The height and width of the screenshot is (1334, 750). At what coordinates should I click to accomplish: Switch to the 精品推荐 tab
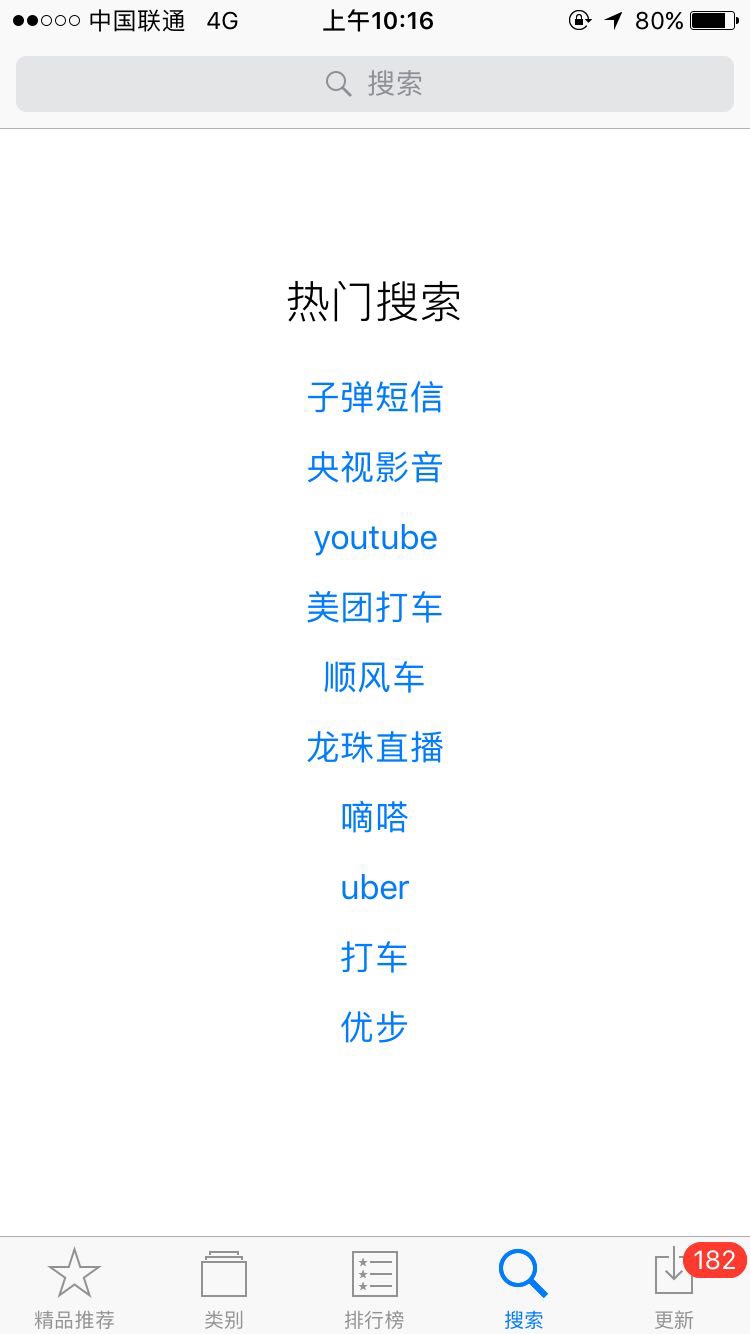coord(75,1288)
